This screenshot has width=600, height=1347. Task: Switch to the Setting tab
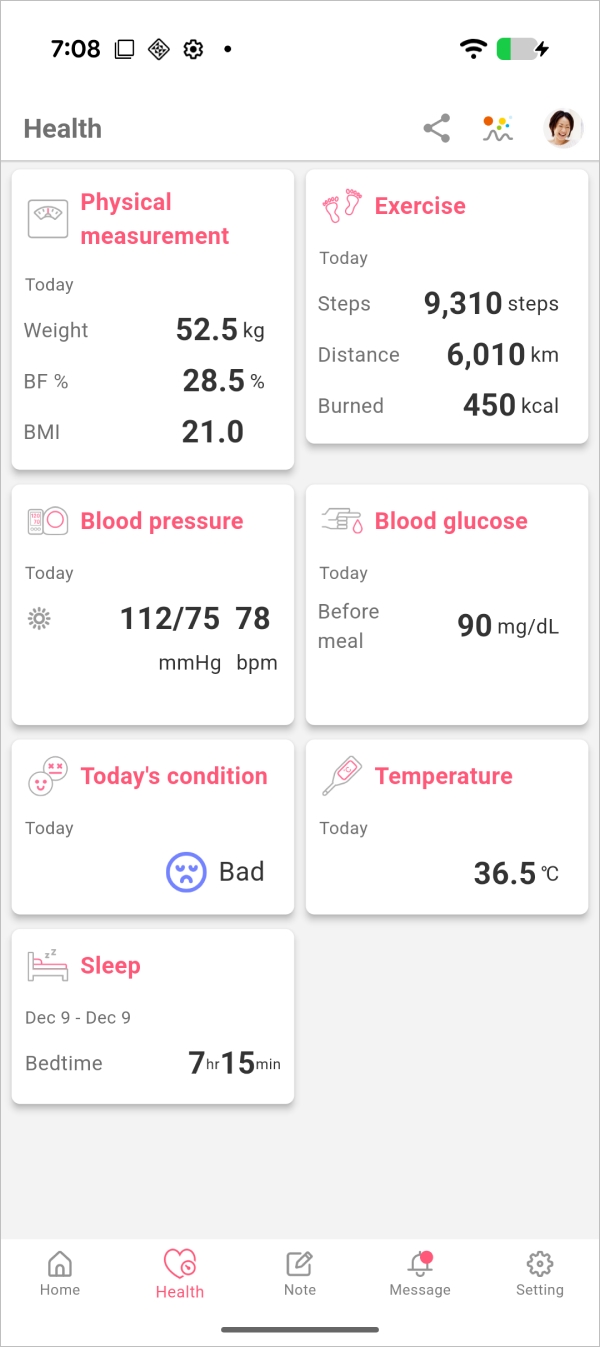[540, 1274]
